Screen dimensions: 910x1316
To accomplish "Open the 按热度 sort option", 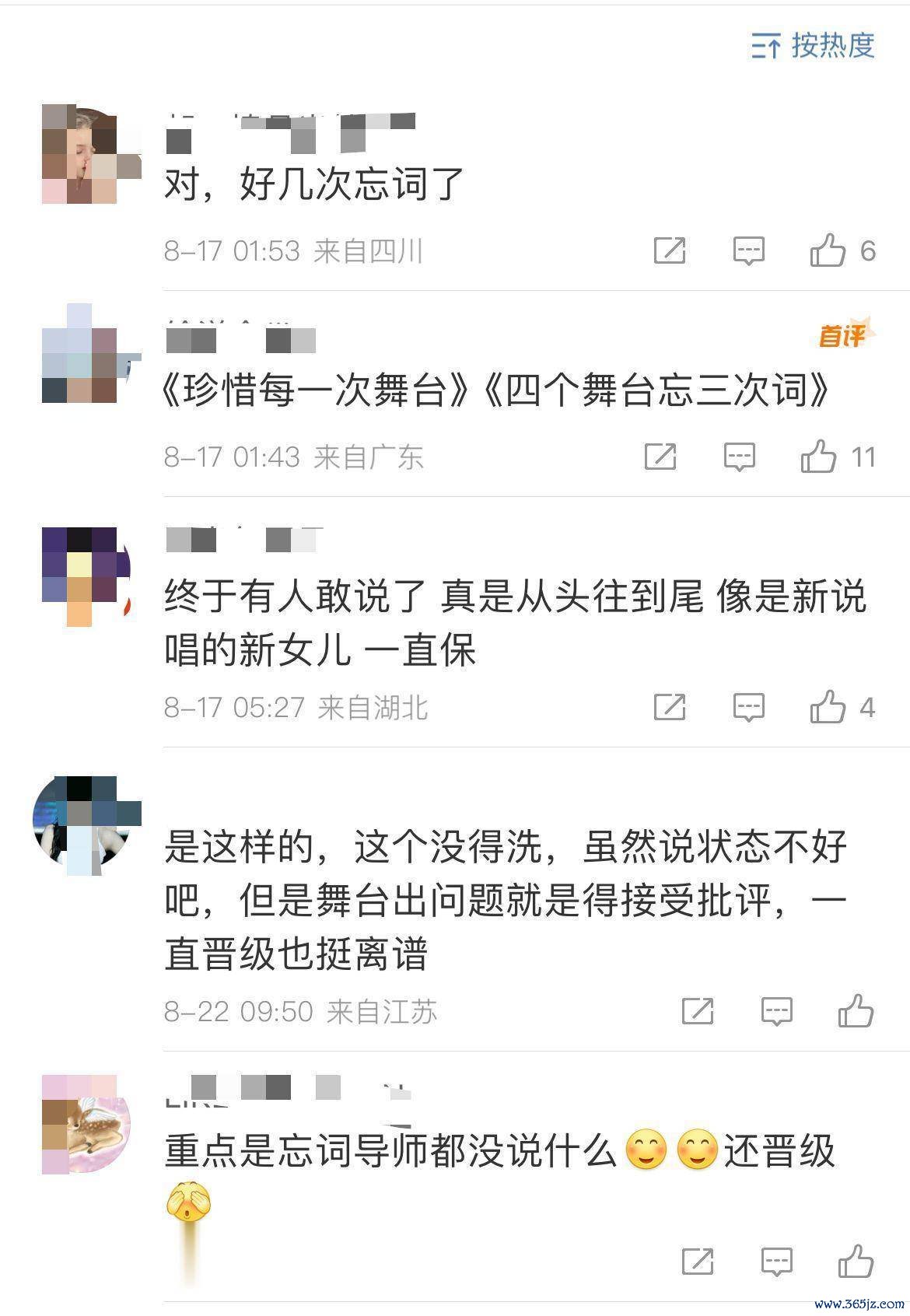I will click(x=814, y=47).
